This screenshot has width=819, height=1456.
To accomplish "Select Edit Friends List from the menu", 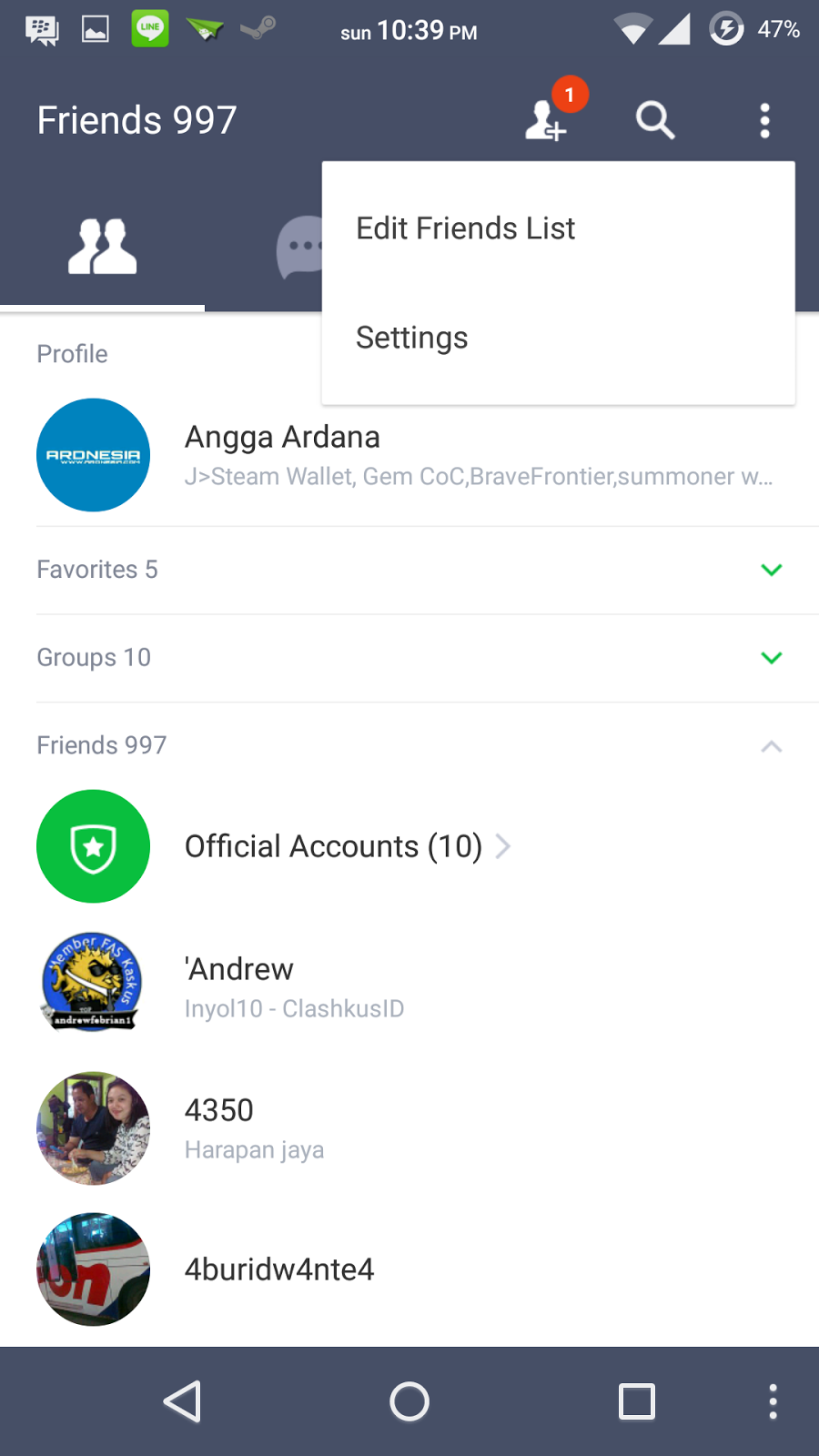I will point(466,228).
